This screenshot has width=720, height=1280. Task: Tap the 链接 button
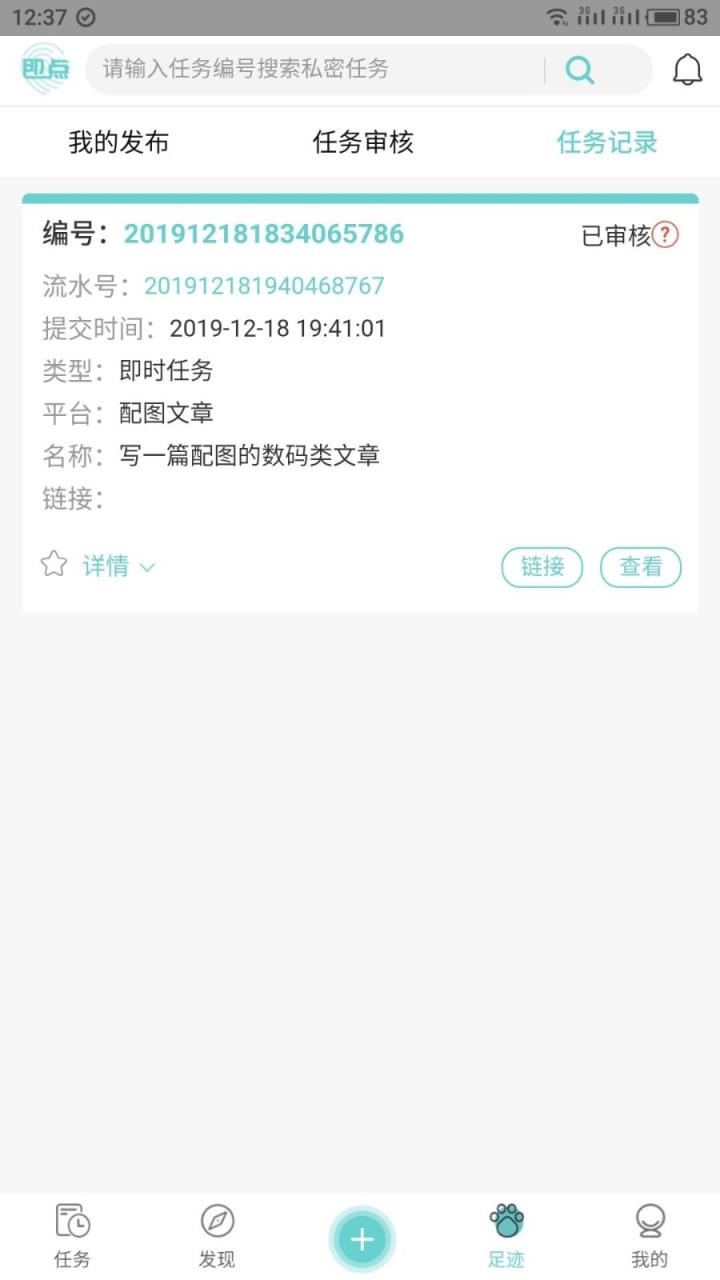(x=541, y=566)
